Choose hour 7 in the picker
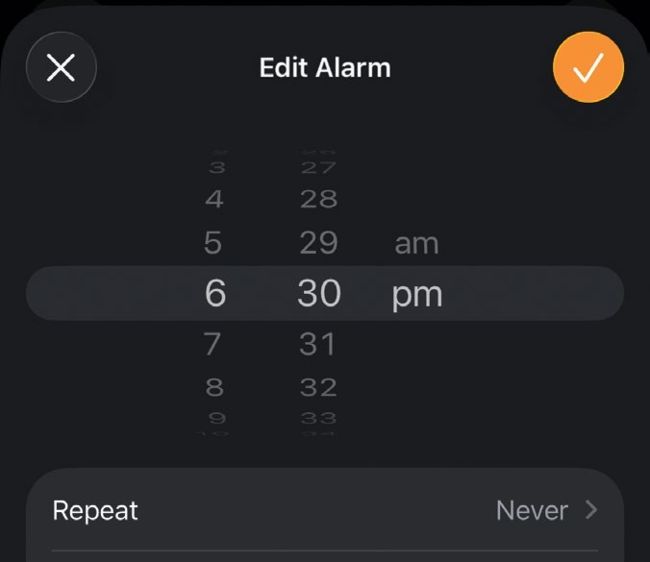 tap(214, 344)
